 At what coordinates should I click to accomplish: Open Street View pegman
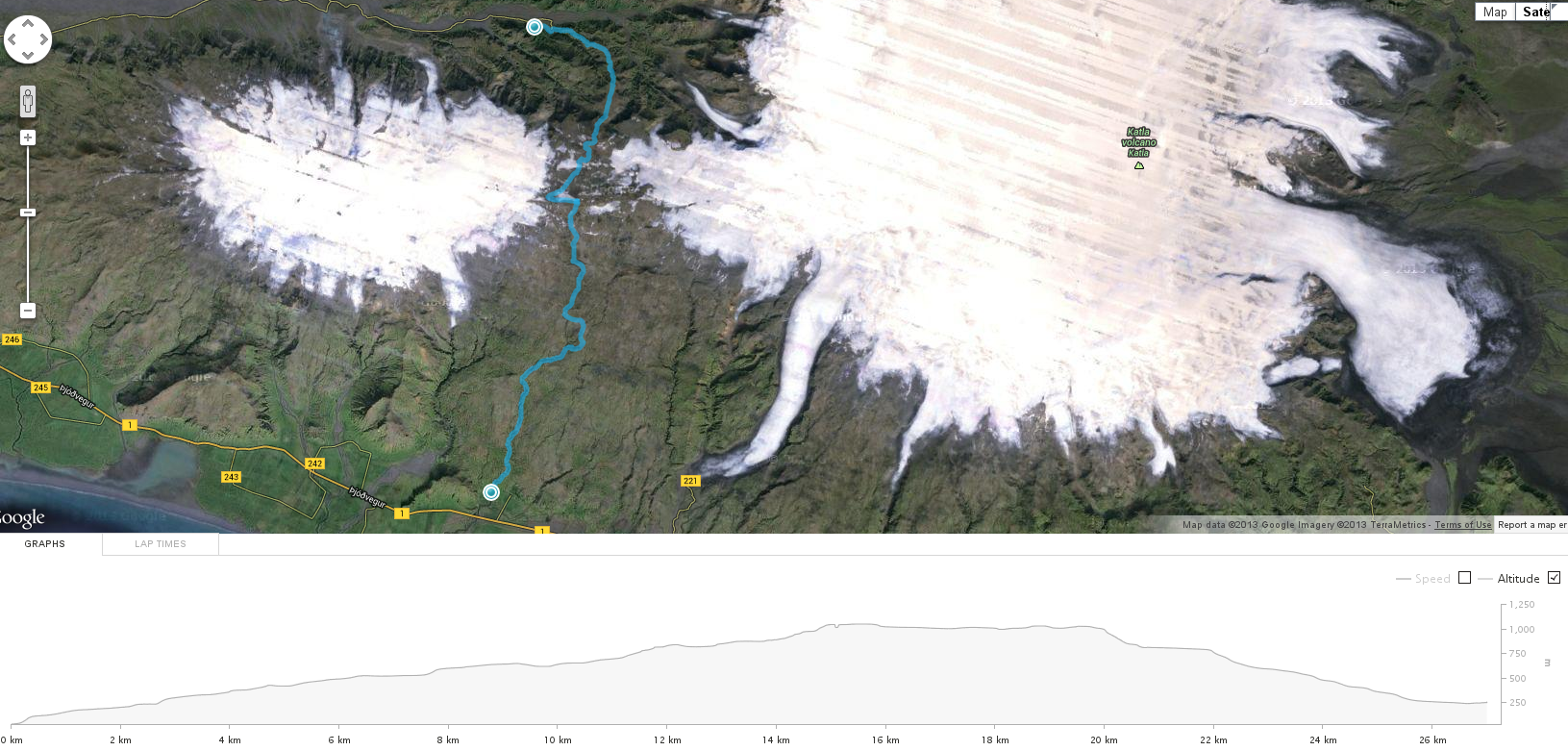point(28,100)
